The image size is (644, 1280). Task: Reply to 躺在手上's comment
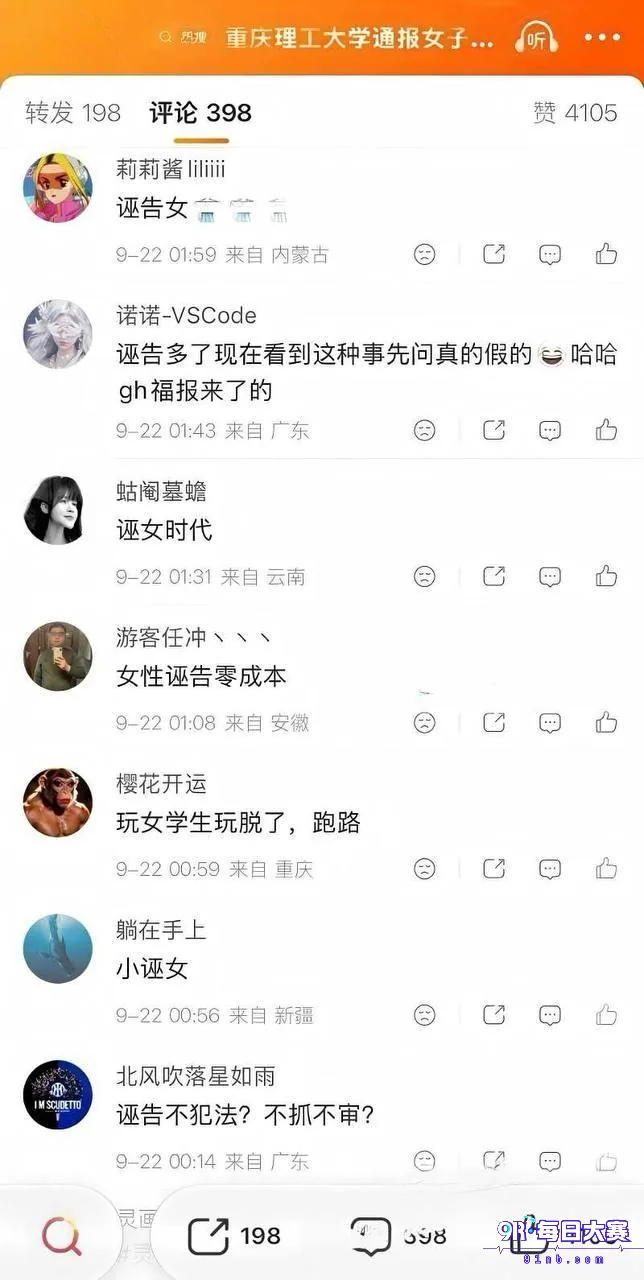coord(550,1015)
